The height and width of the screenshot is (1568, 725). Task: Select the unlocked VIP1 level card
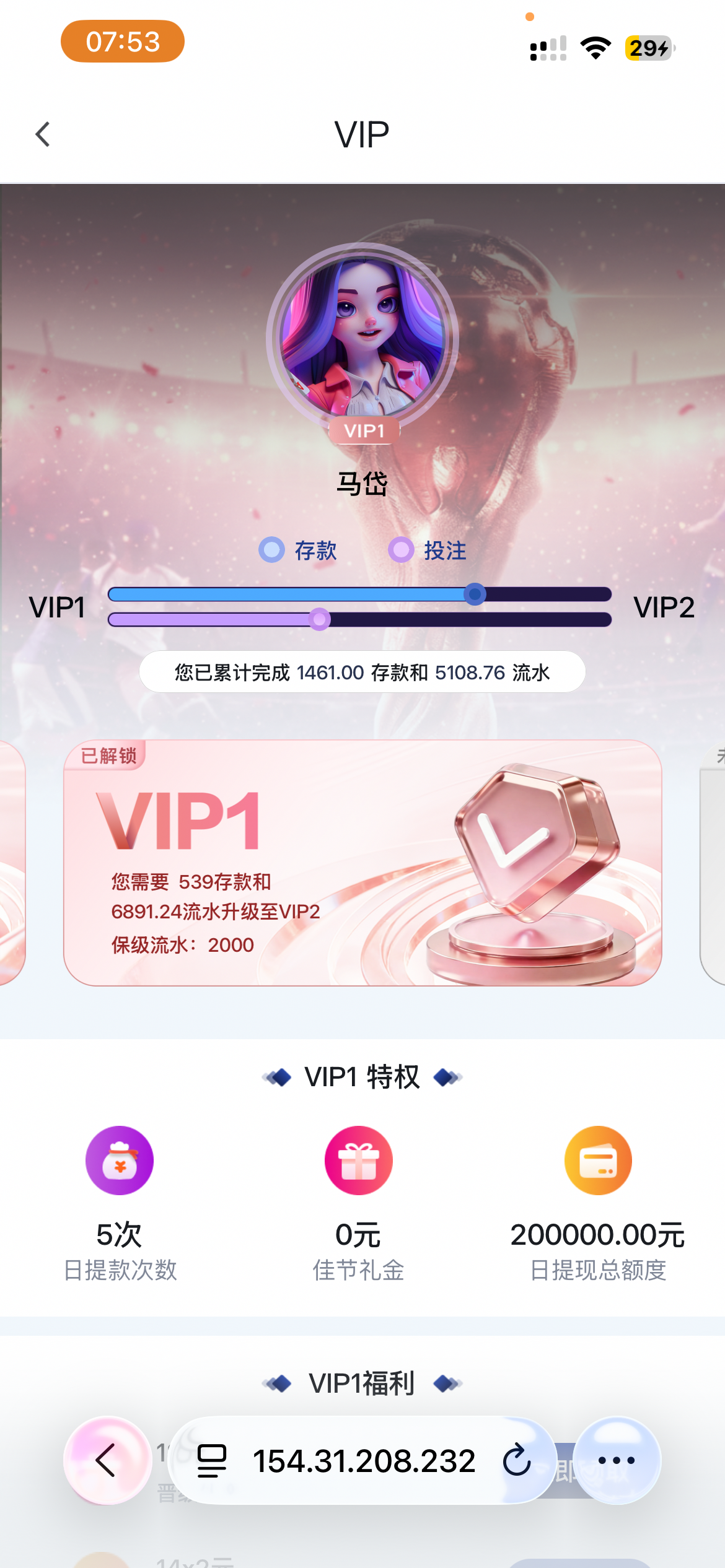[362, 862]
